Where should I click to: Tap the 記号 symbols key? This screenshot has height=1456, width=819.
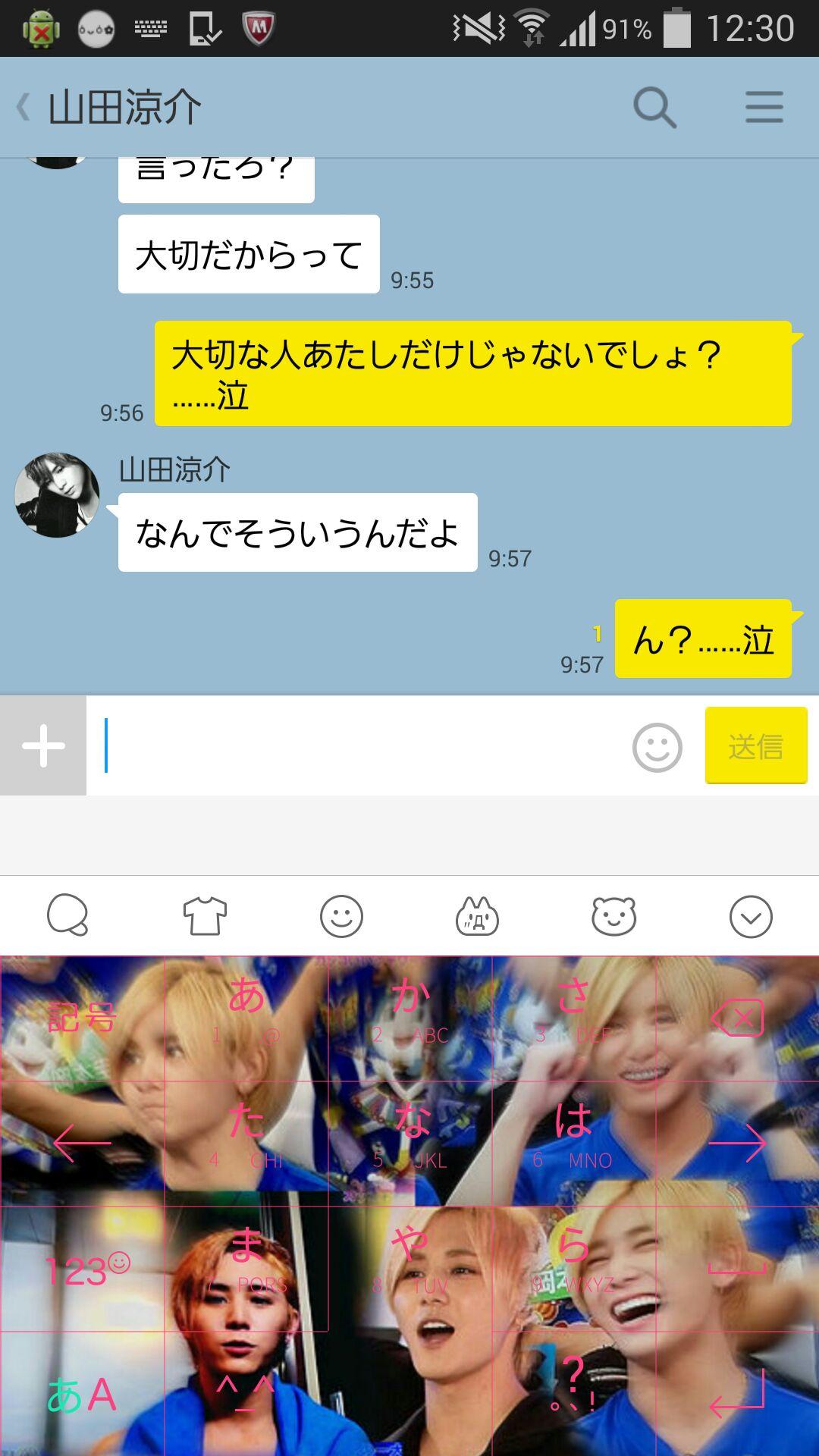coord(82,1018)
